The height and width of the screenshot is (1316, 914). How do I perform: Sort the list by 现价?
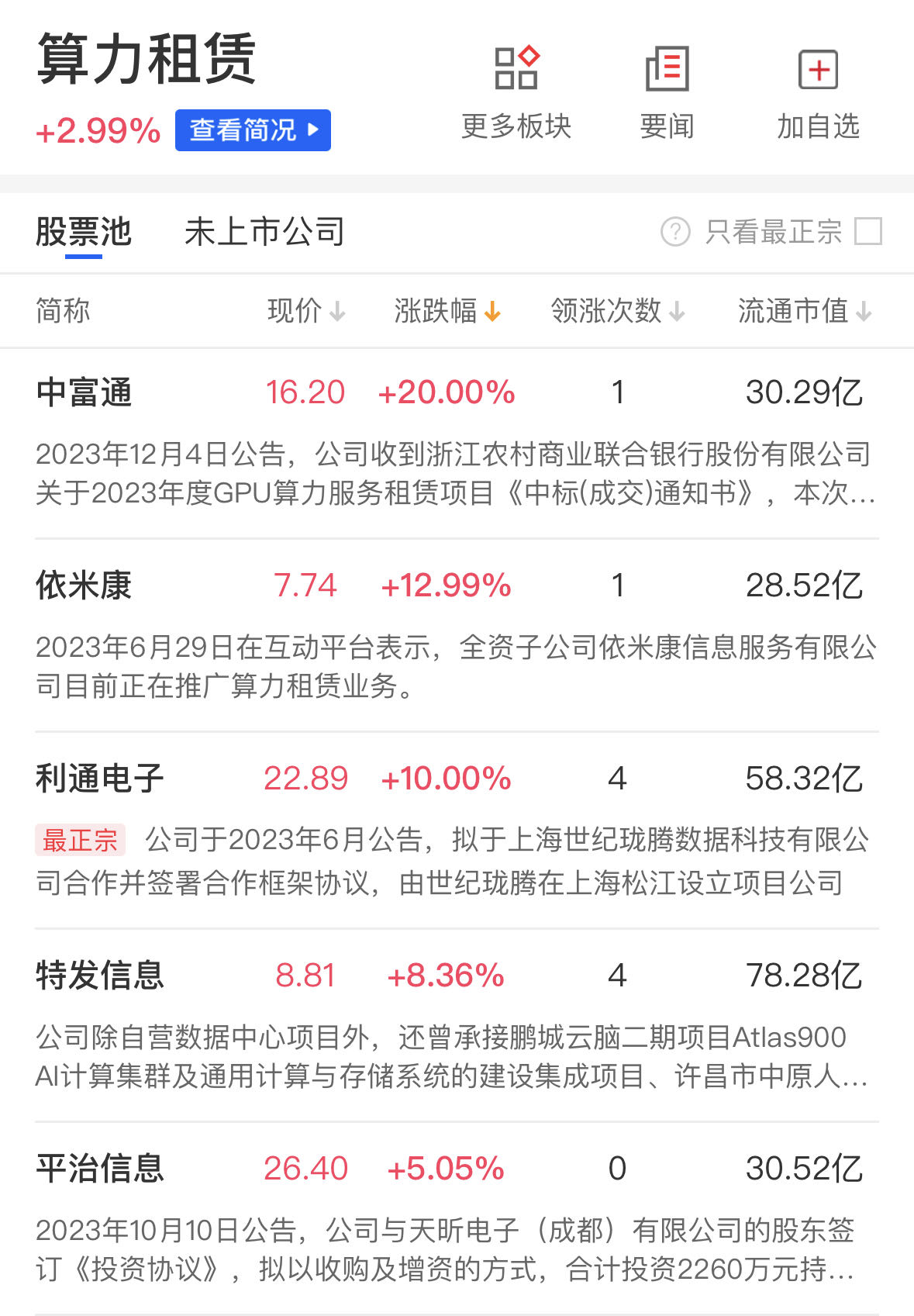coord(305,311)
